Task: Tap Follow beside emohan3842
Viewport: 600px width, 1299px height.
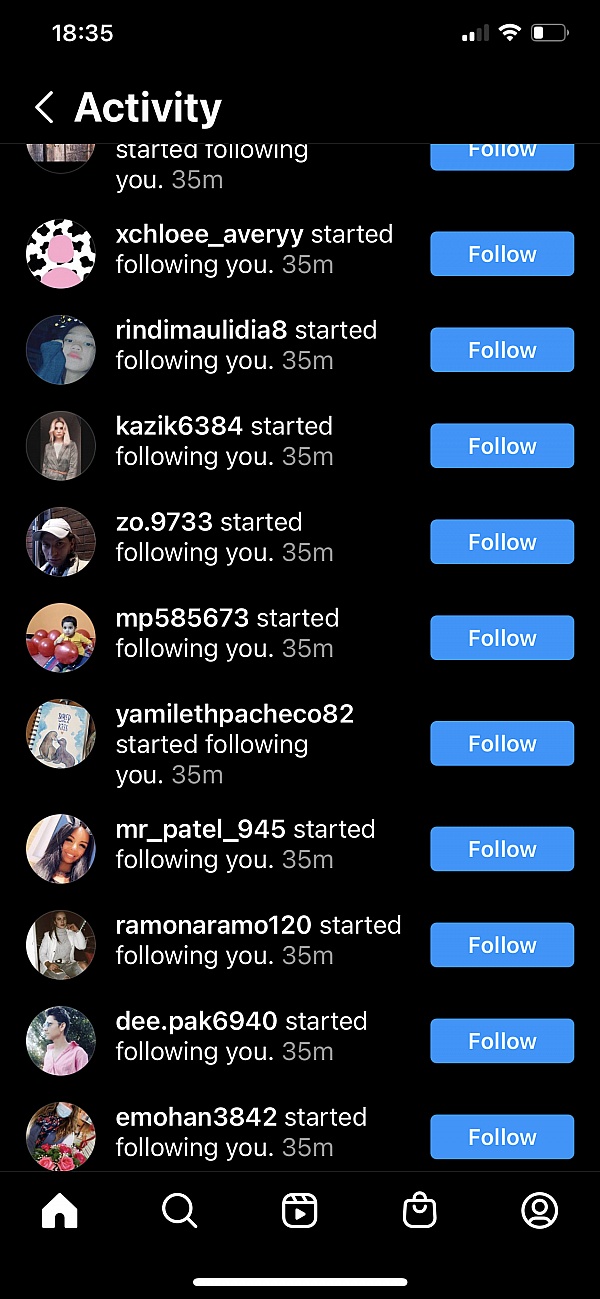Action: (x=502, y=1137)
